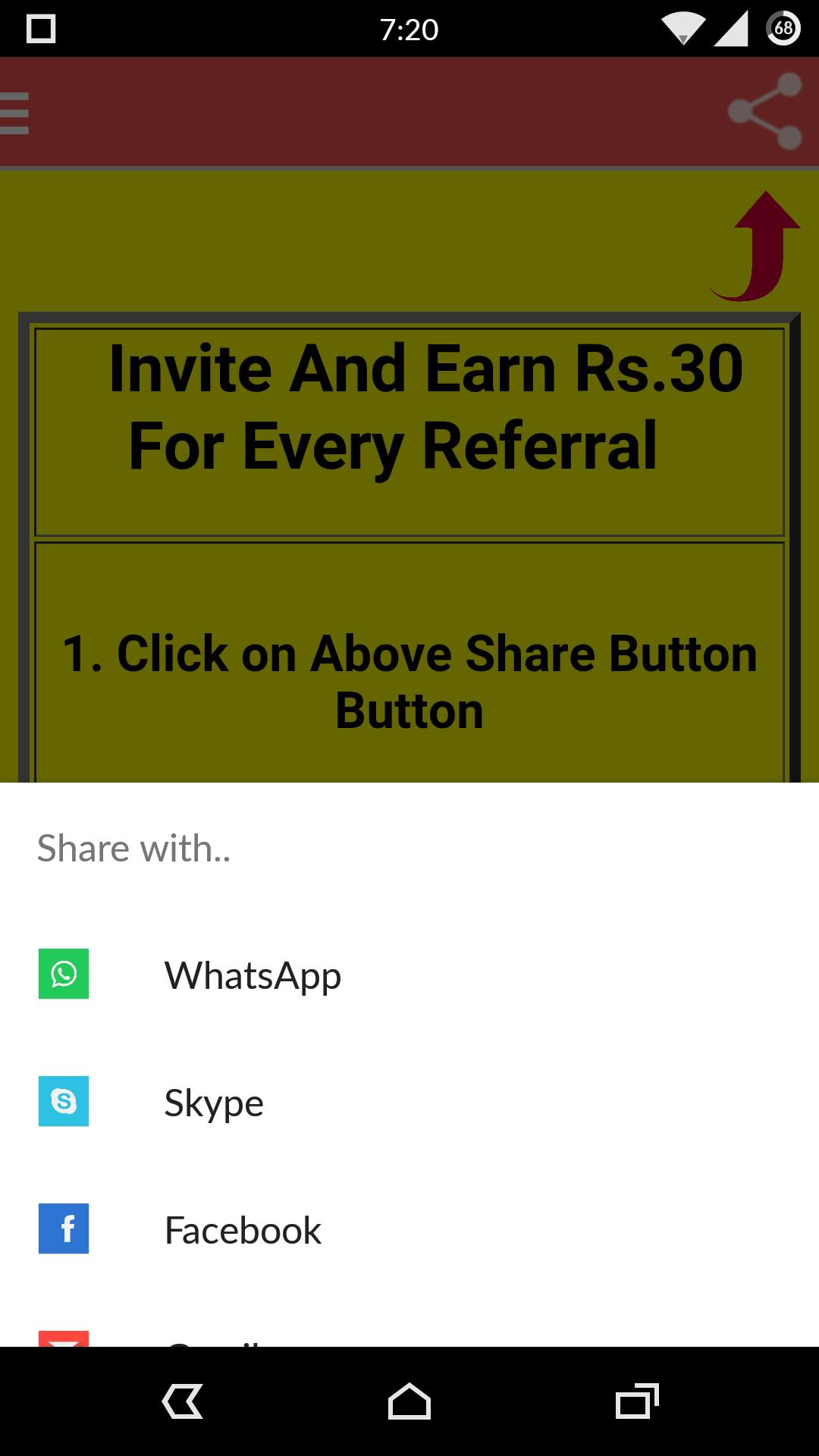Return to the home screen
The width and height of the screenshot is (819, 1456).
(409, 1401)
